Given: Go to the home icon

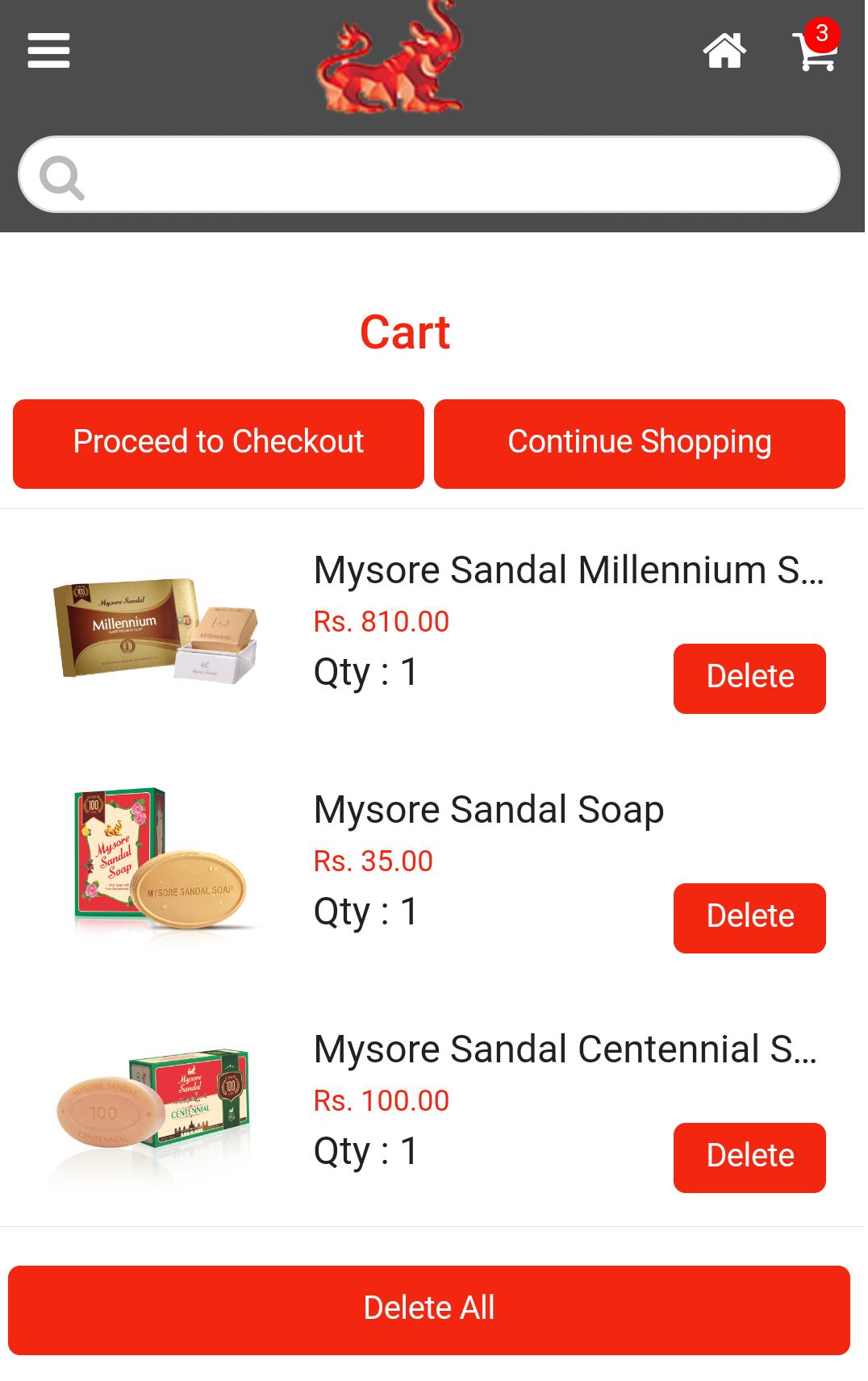Looking at the screenshot, I should pos(724,51).
